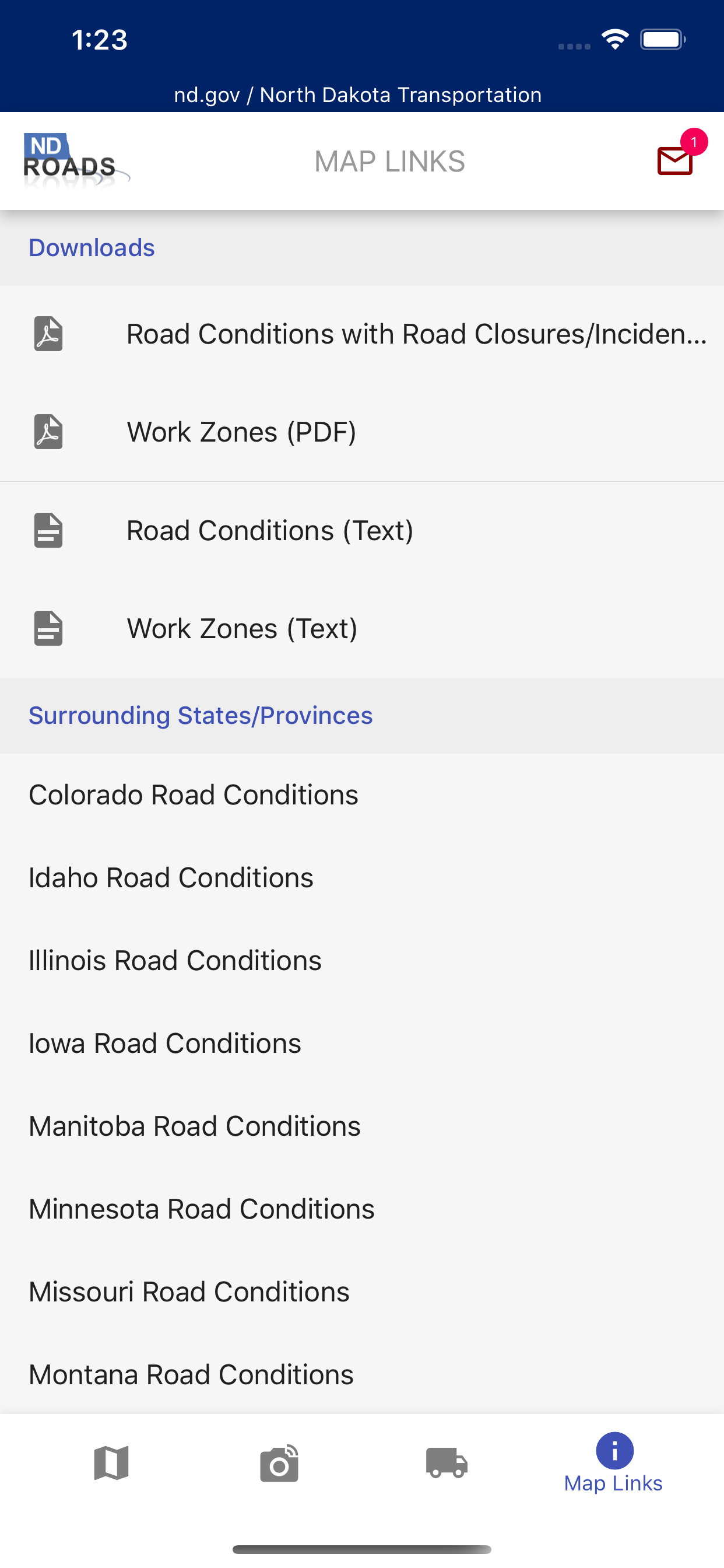Open Road Conditions (Text)

pos(362,531)
